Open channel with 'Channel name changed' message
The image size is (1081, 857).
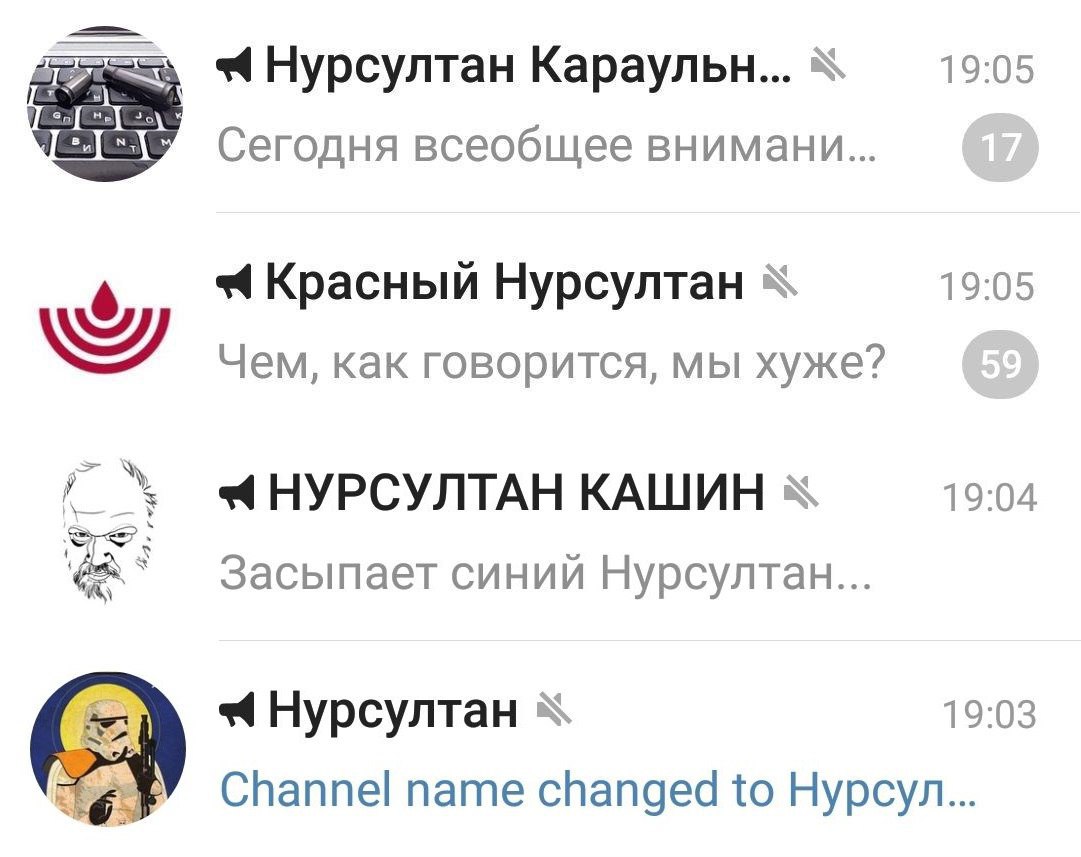click(x=540, y=750)
